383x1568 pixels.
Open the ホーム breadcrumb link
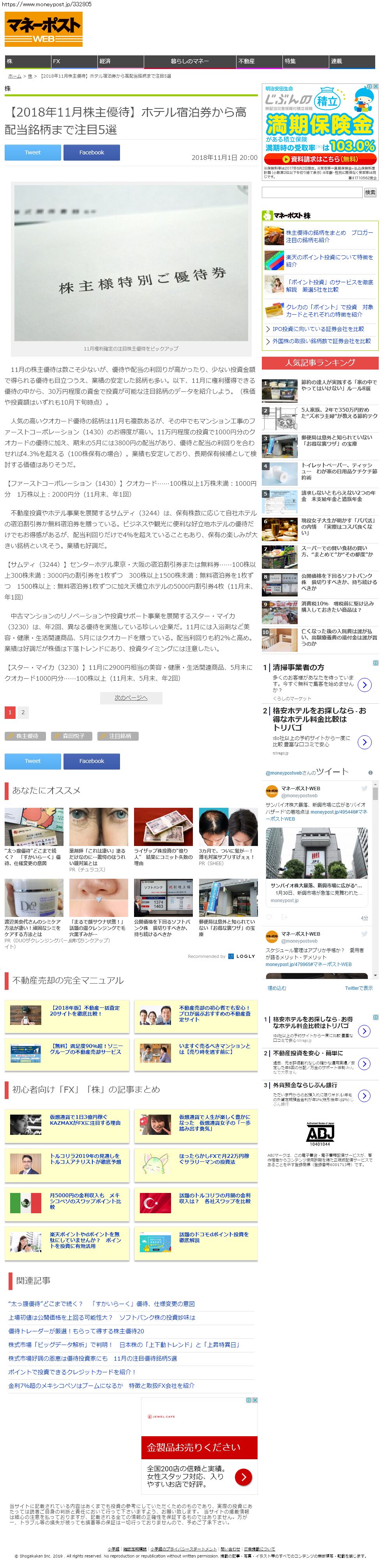14,76
